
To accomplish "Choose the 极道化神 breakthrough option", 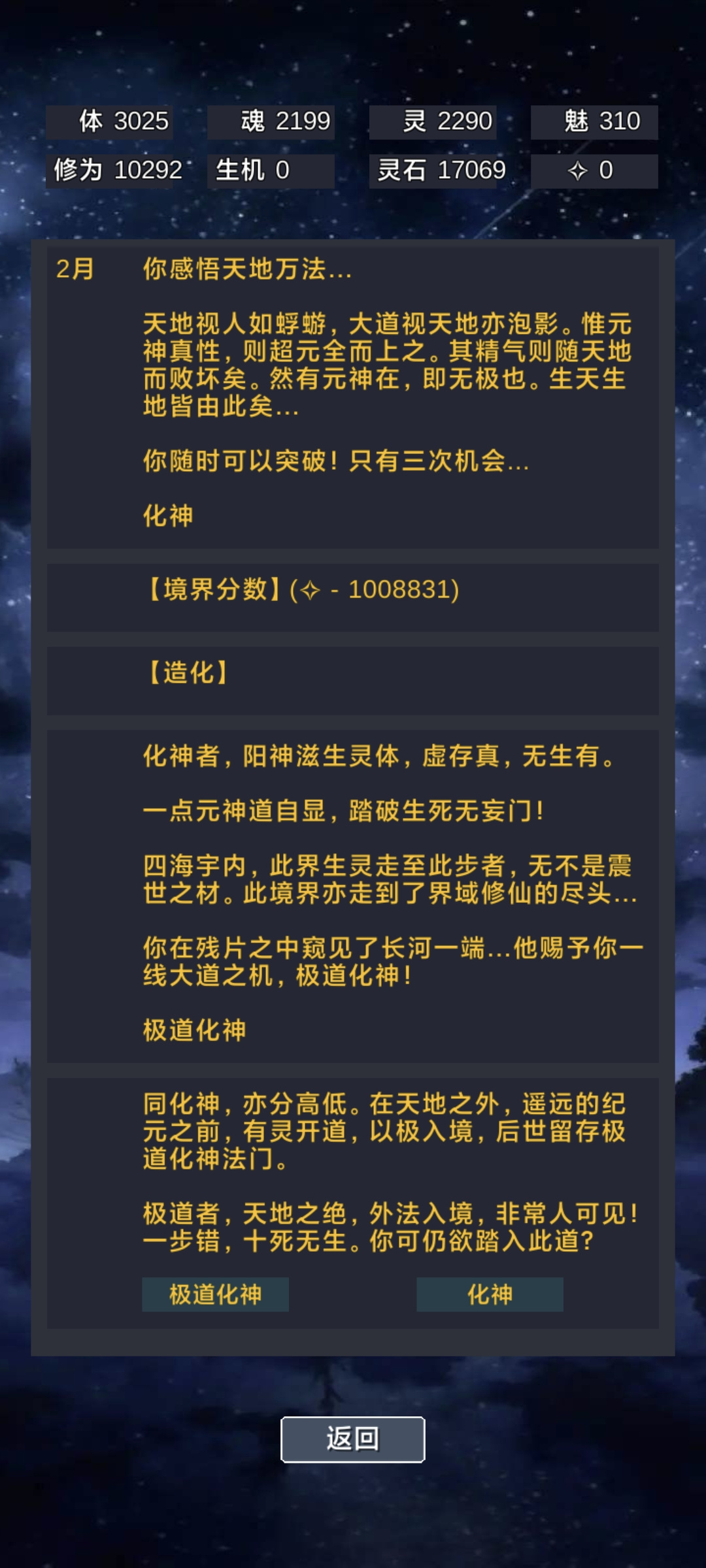I will (215, 1294).
